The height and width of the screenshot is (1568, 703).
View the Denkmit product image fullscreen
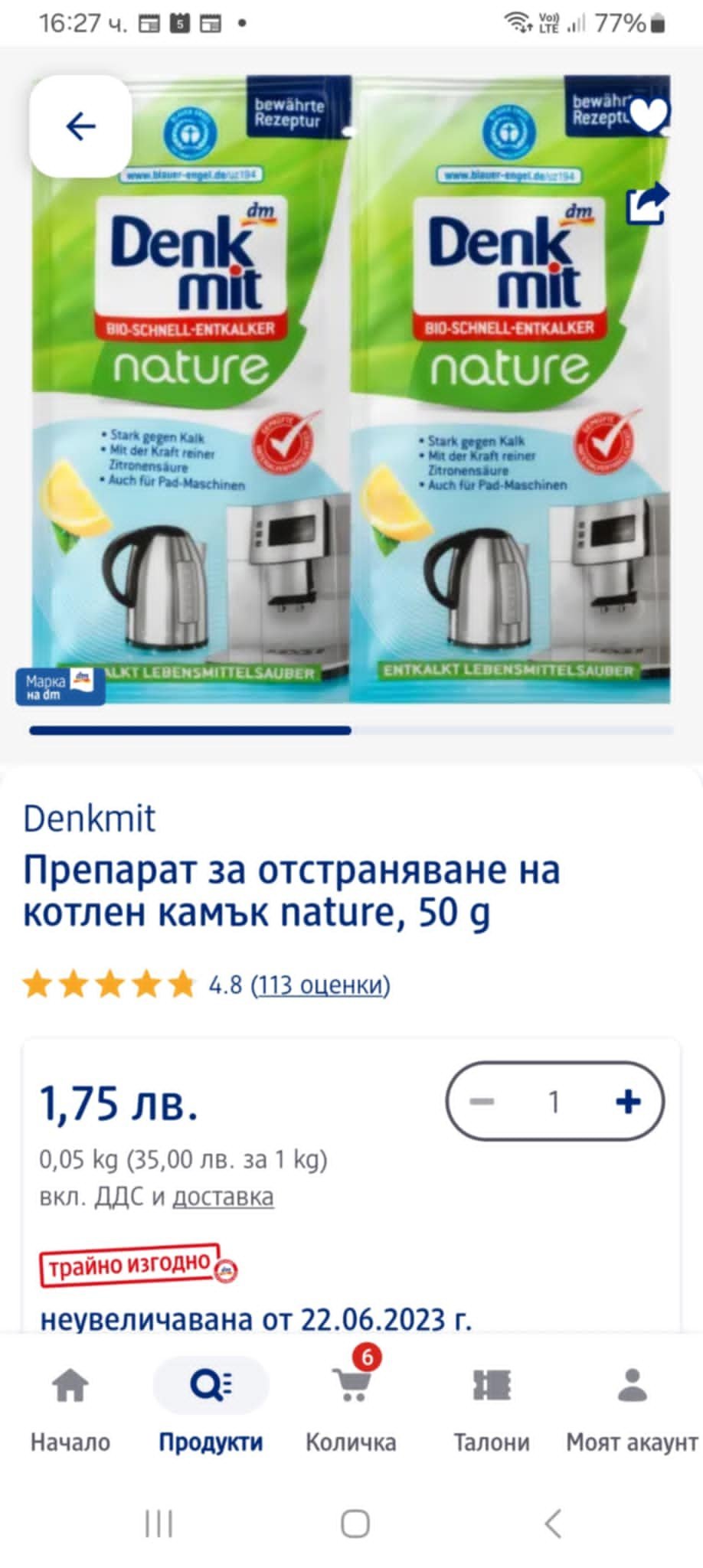pyautogui.click(x=351, y=429)
